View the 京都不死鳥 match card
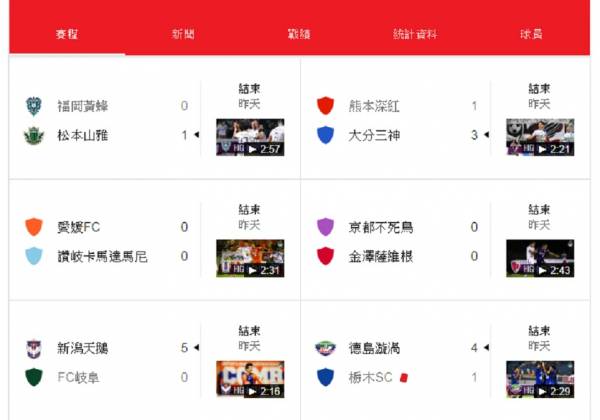 [x=382, y=227]
